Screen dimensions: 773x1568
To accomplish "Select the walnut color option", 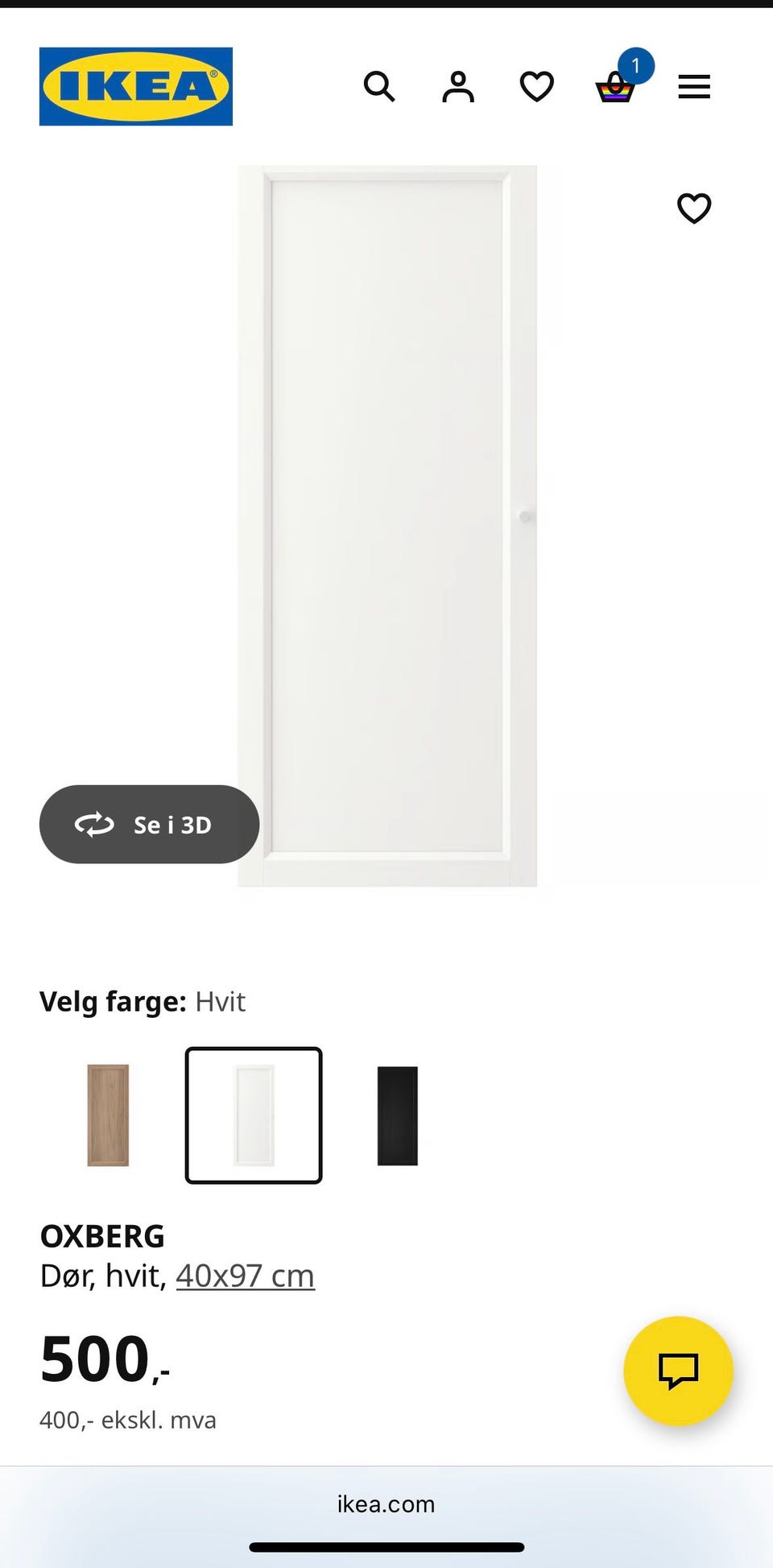I will 110,1116.
